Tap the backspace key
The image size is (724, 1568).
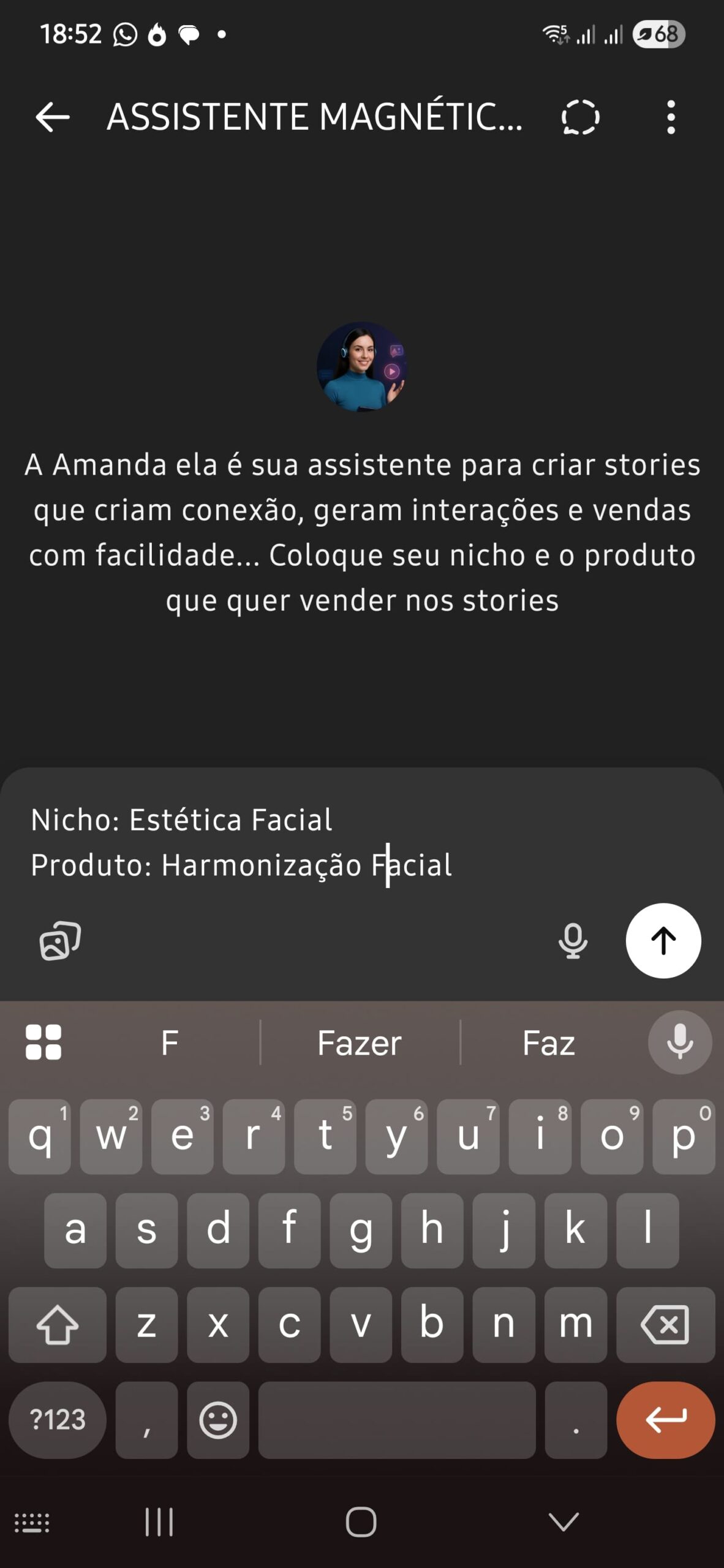coord(665,1325)
